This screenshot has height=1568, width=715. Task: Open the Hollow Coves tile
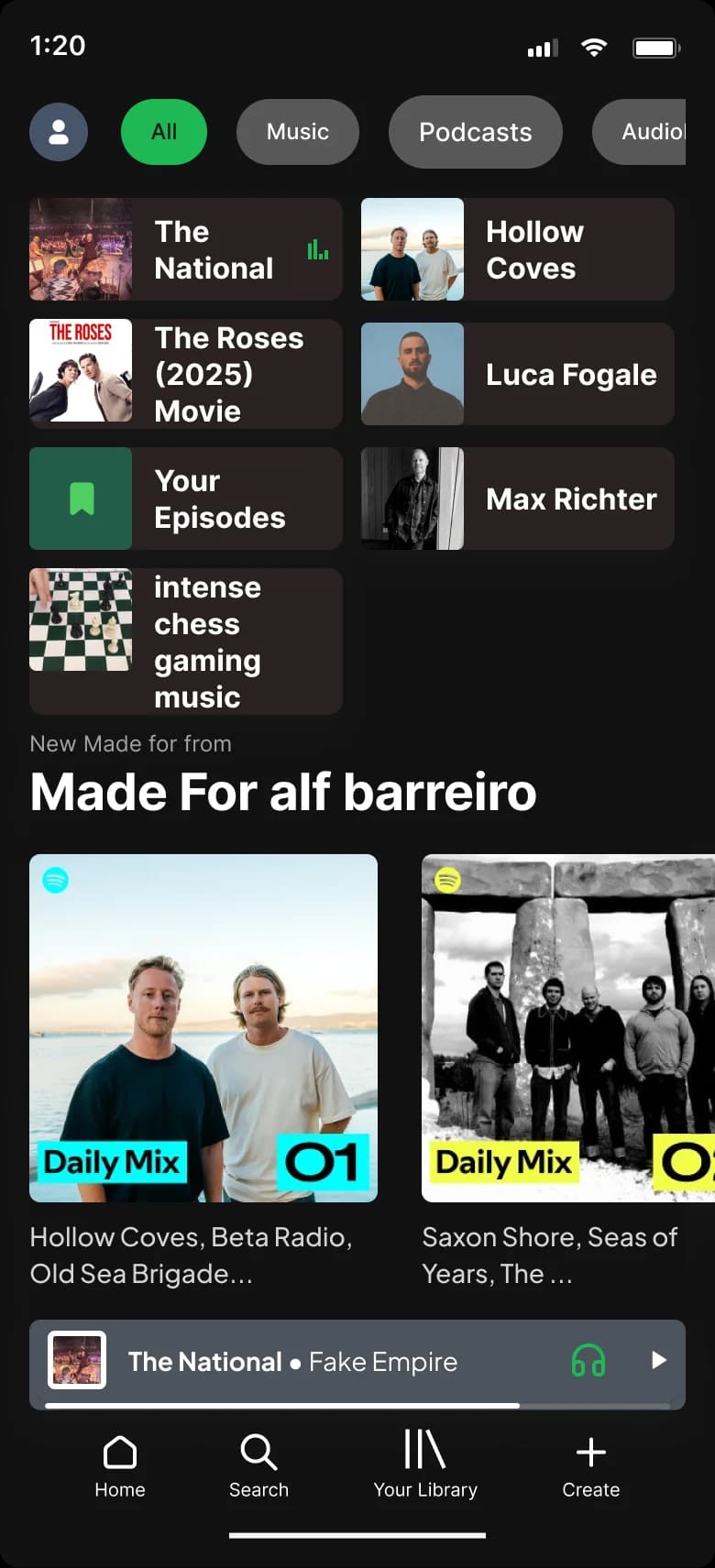tap(517, 249)
